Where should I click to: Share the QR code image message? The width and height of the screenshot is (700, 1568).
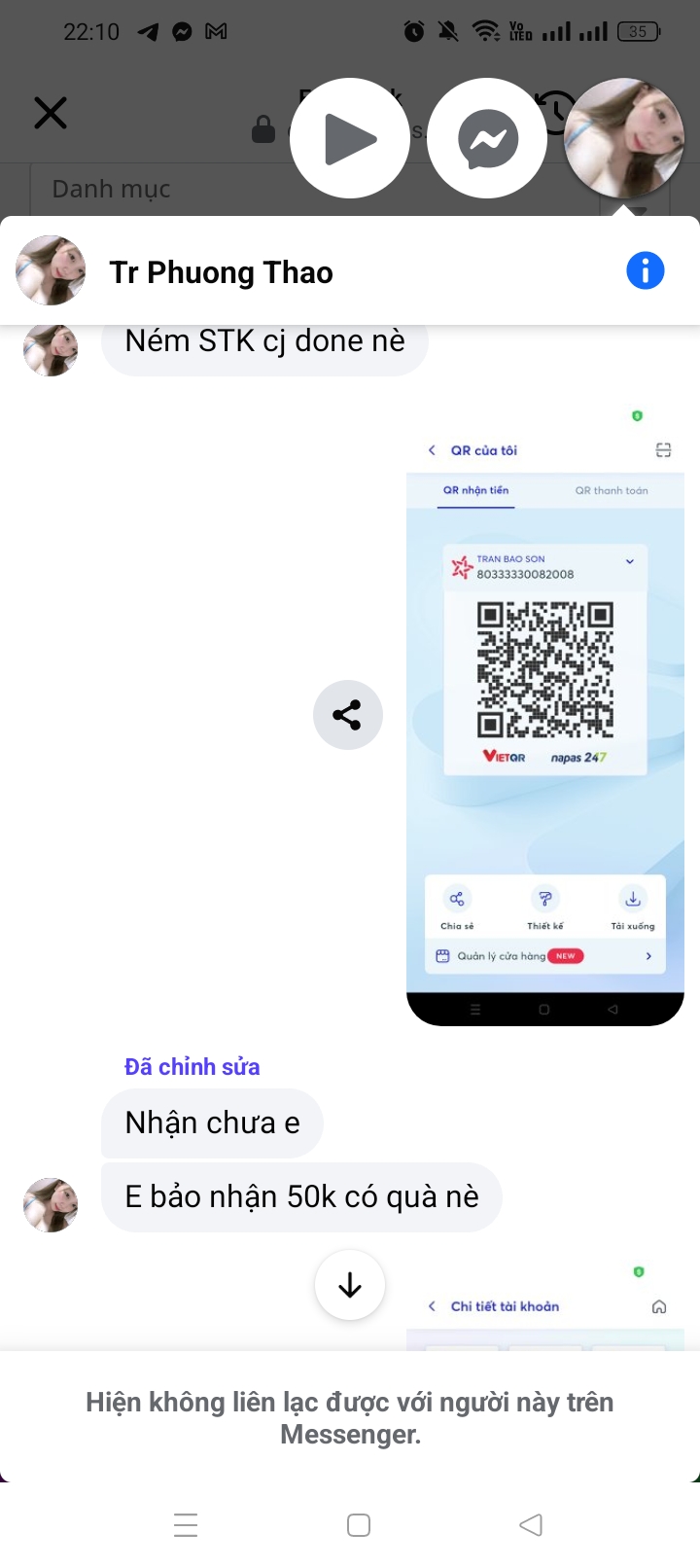click(x=348, y=715)
